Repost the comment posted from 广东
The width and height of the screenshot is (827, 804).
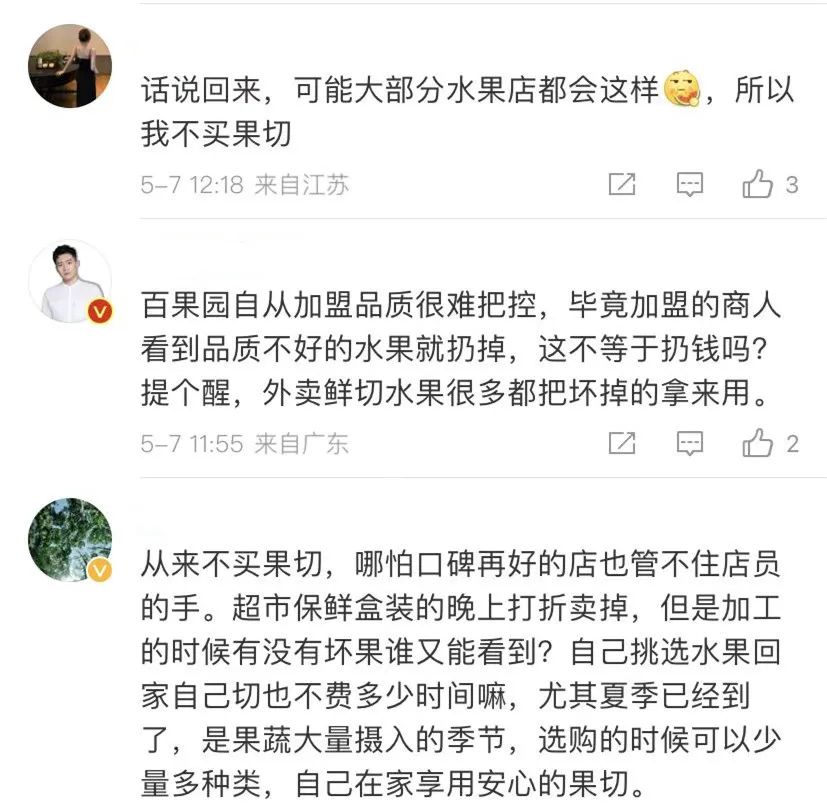click(622, 443)
